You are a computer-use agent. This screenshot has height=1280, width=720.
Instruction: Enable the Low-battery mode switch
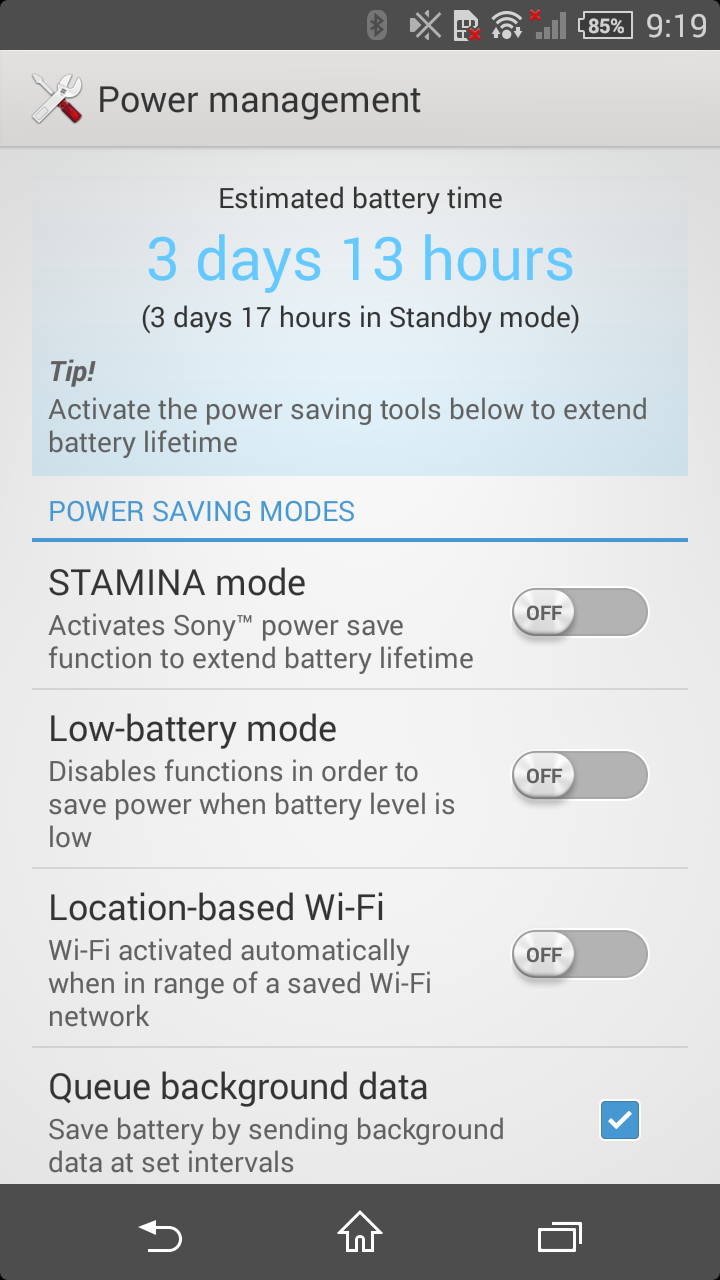(x=580, y=775)
